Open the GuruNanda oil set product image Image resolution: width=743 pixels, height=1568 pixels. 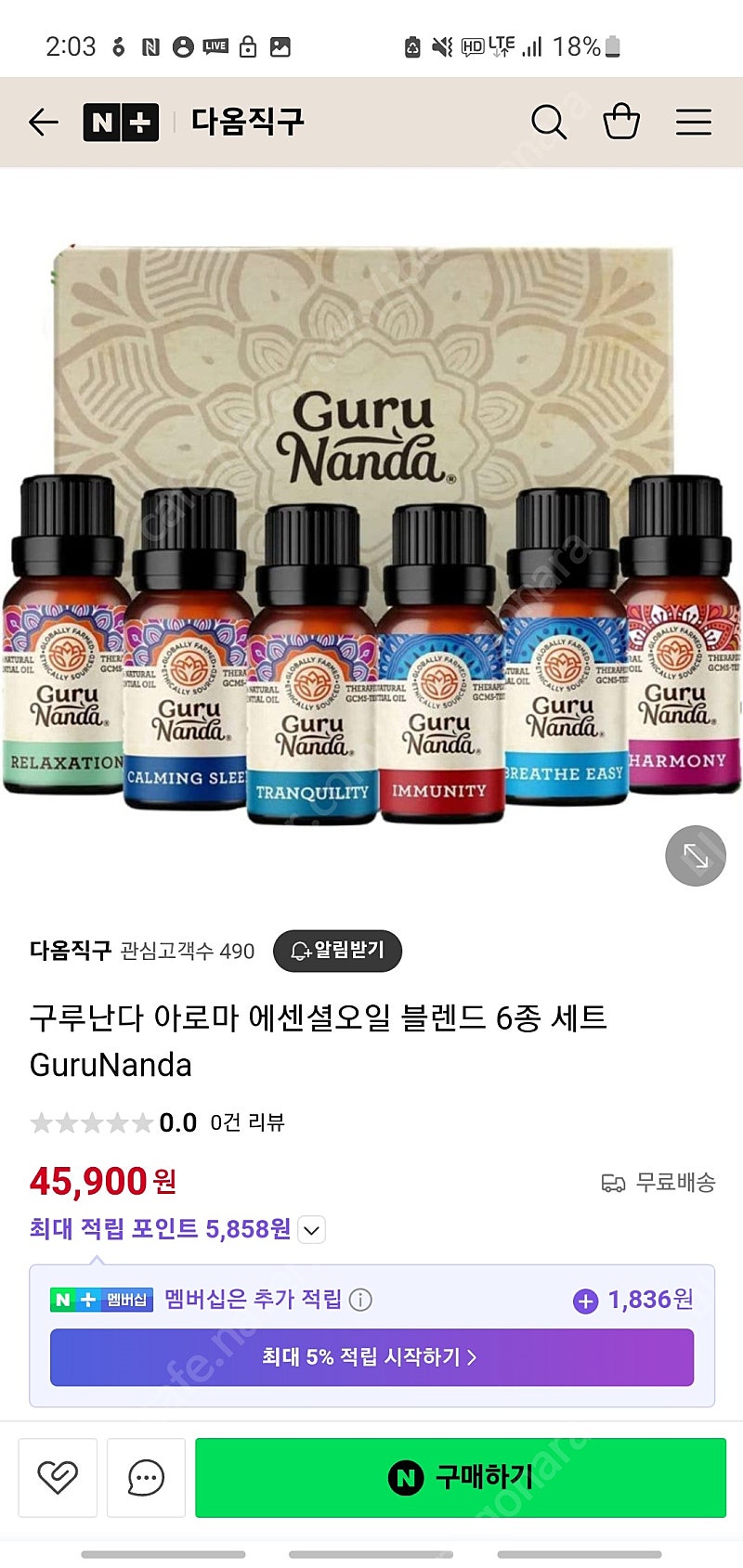[x=371, y=534]
